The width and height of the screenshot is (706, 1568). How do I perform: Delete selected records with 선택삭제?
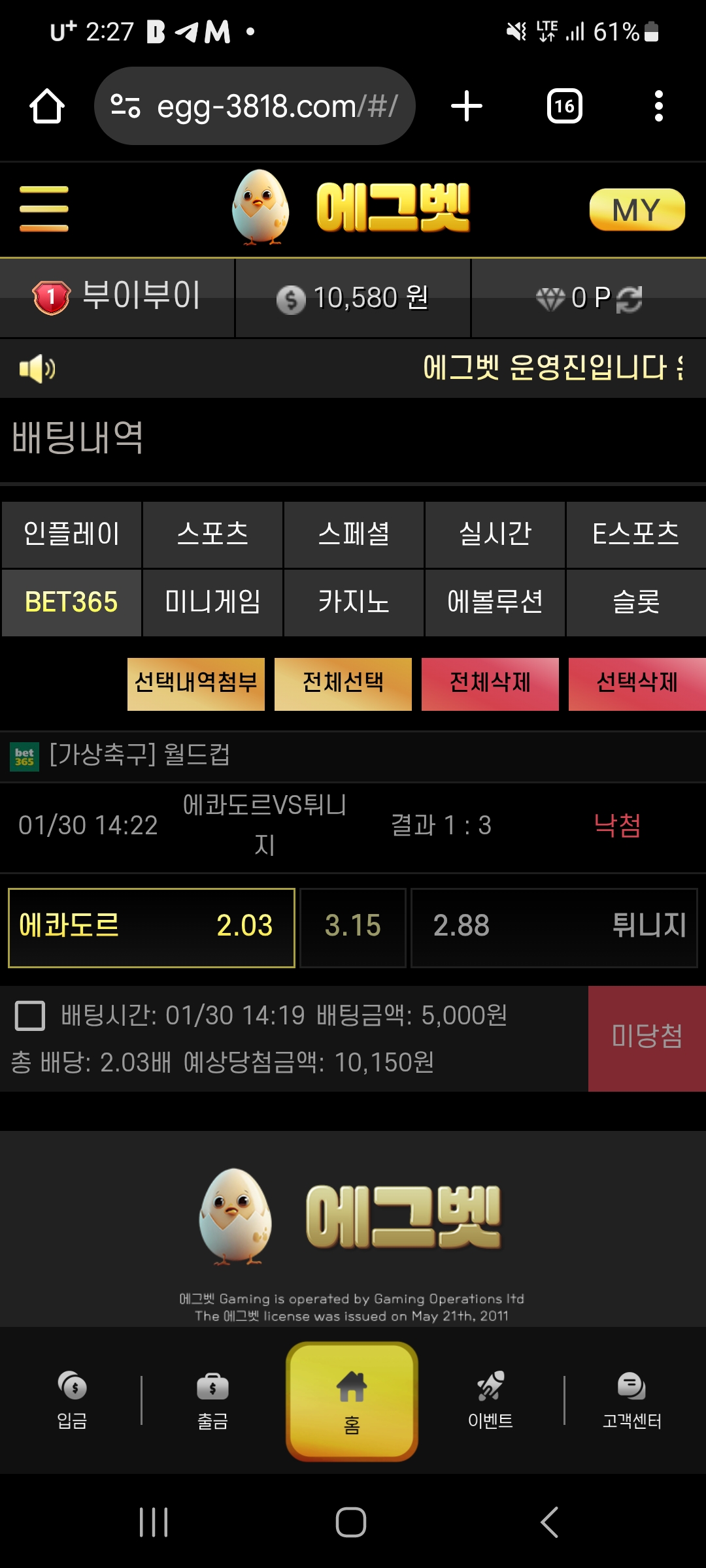[x=637, y=683]
